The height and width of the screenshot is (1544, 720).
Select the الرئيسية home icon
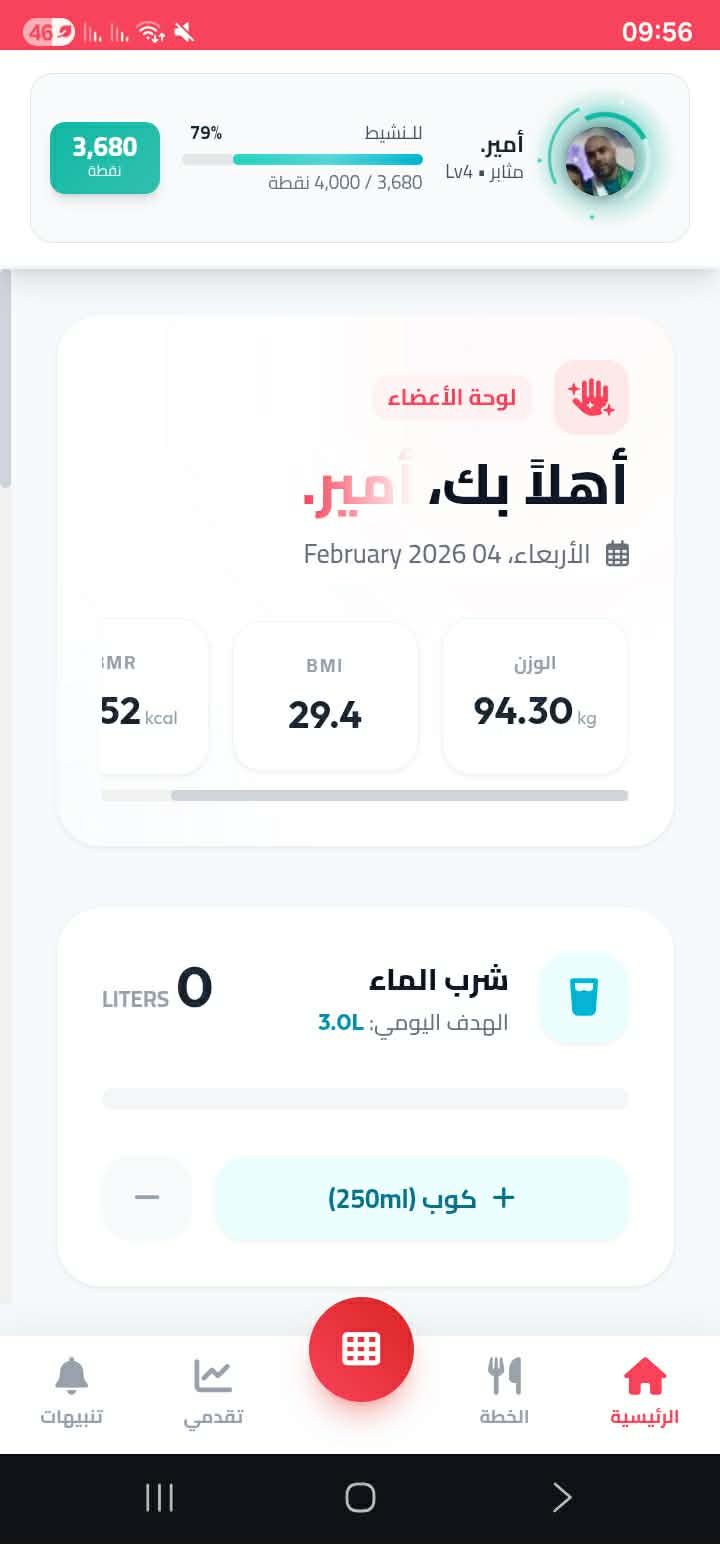[x=646, y=1375]
